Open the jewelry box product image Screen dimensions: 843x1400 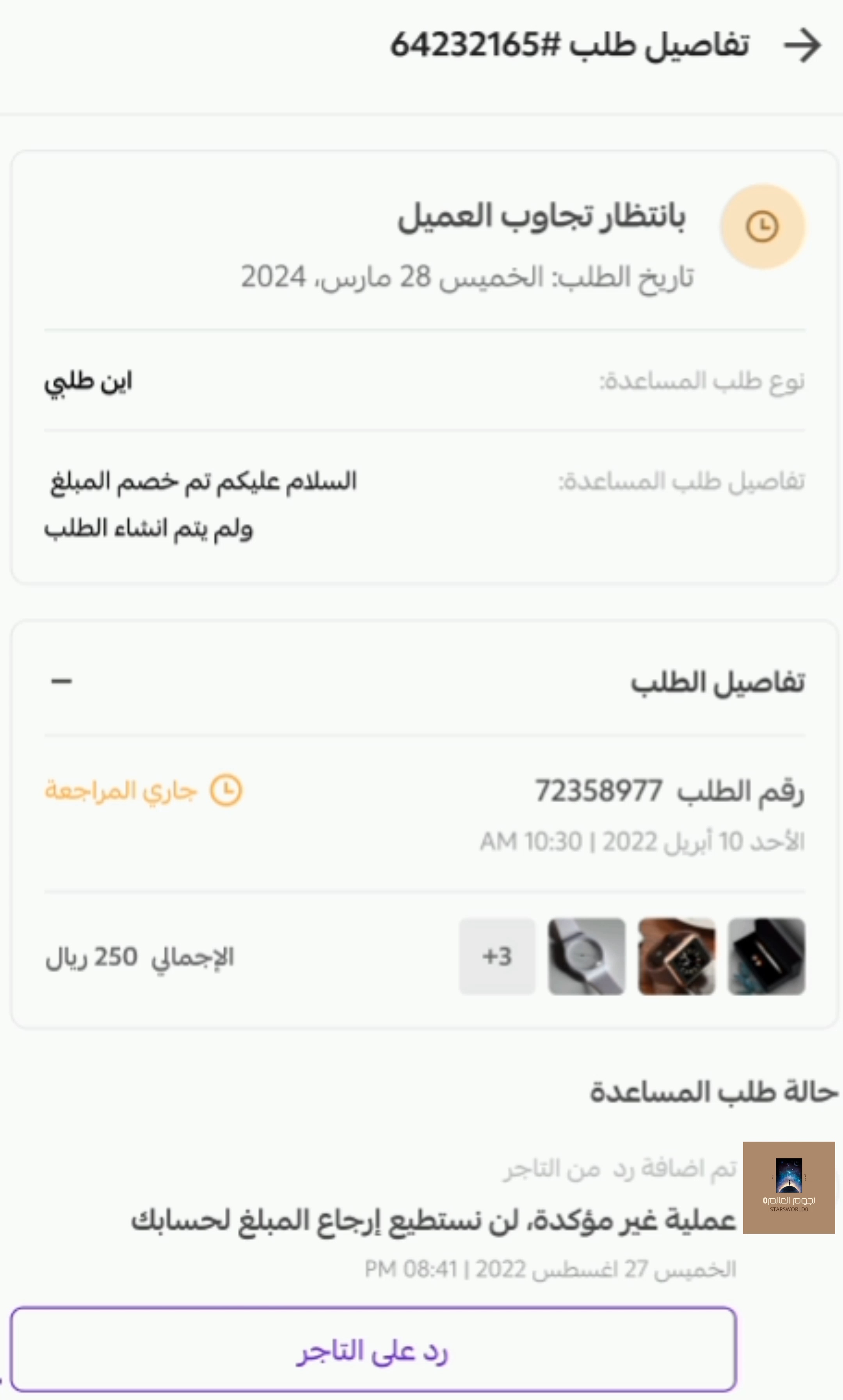(766, 957)
